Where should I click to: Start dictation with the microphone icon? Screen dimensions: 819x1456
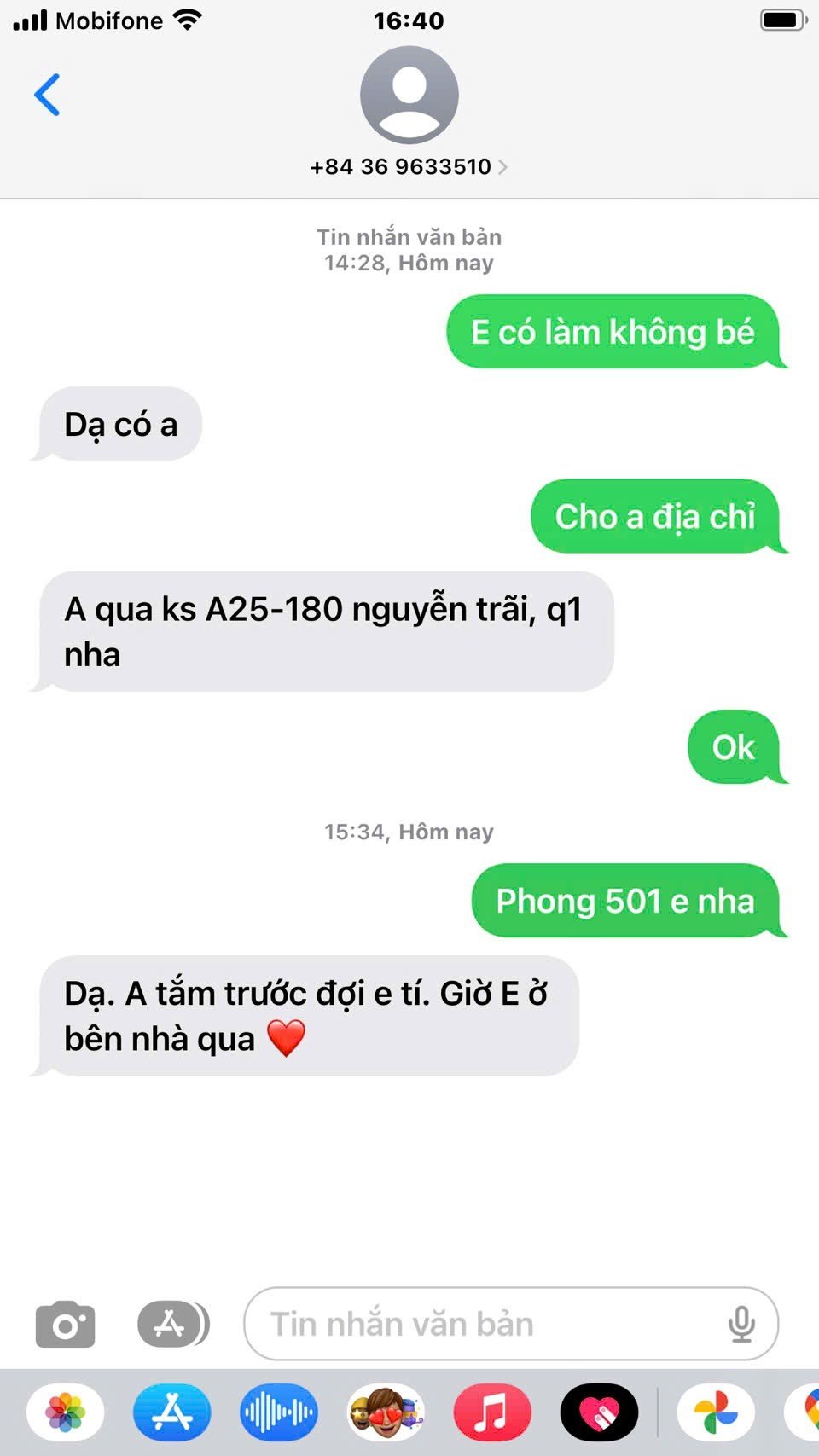click(741, 1325)
